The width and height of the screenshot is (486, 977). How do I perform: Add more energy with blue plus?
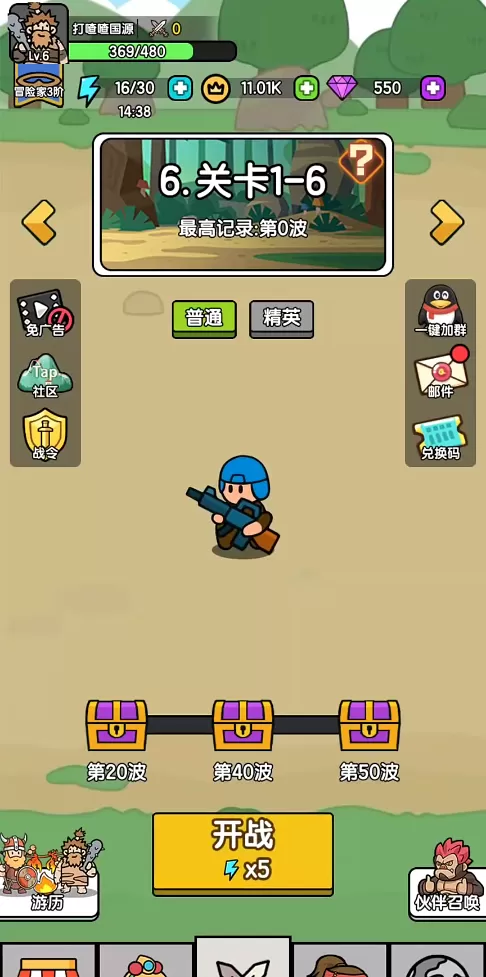click(180, 88)
